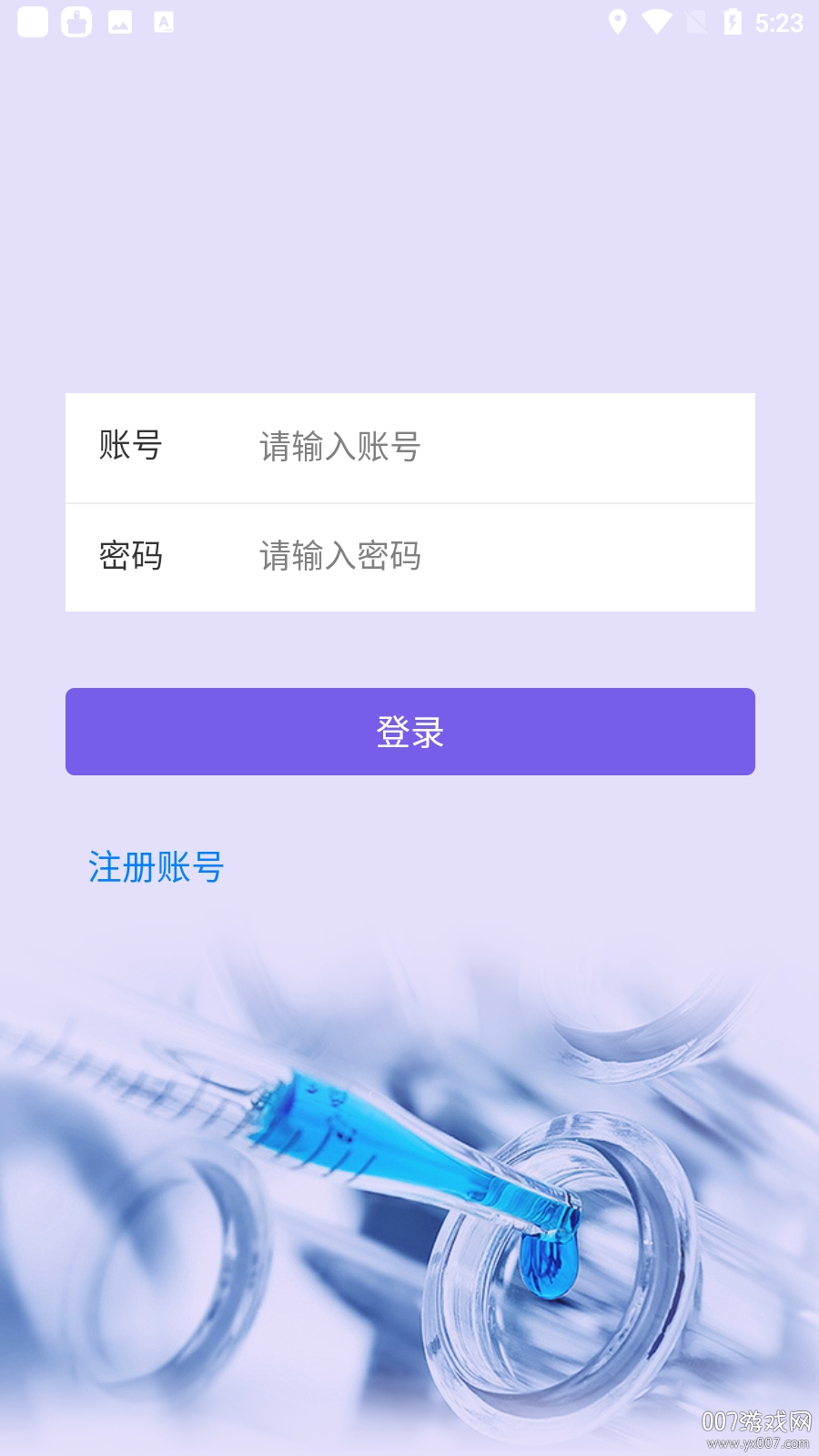This screenshot has width=819, height=1456.
Task: Click the 007游戏网 watermark text
Action: click(x=758, y=1422)
